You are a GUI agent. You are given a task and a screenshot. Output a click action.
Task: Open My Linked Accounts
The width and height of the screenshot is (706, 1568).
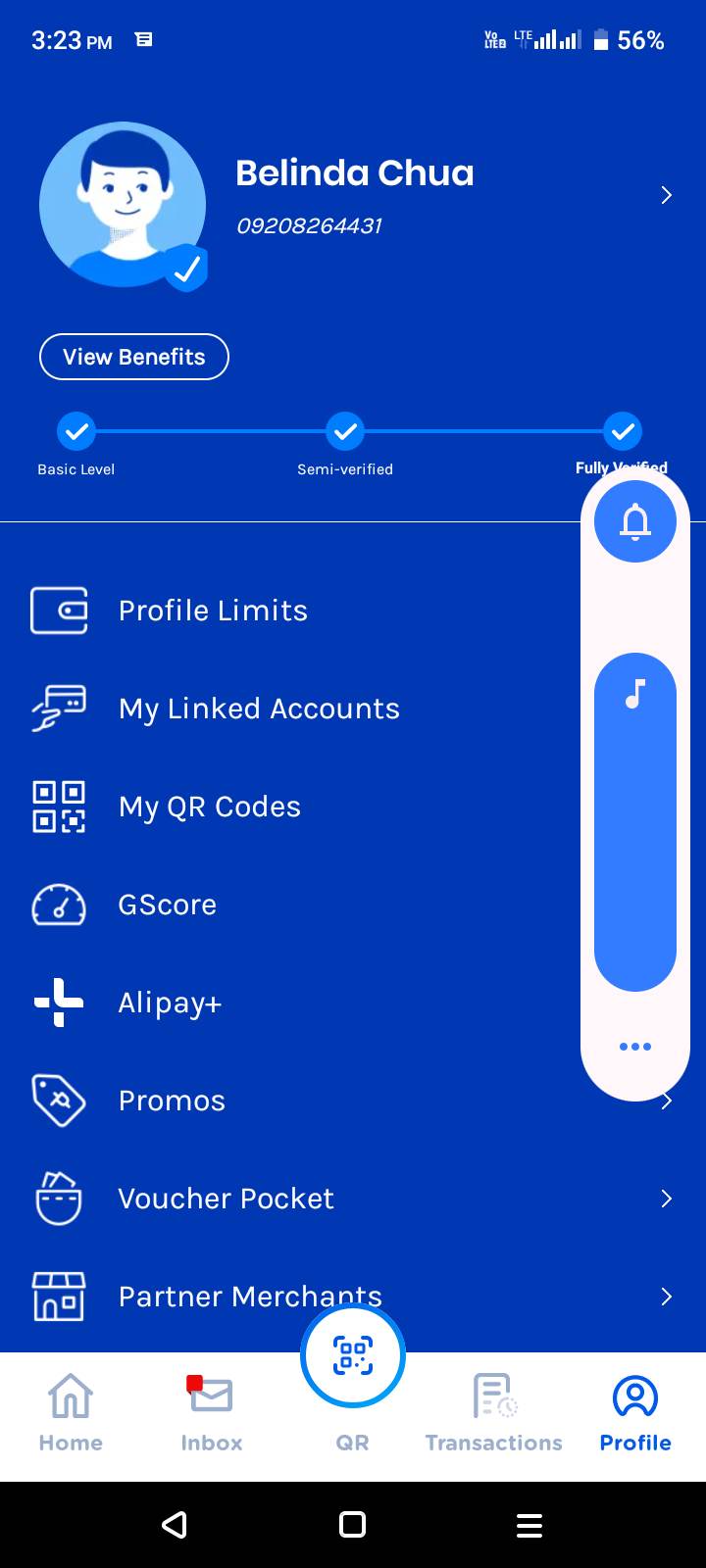259,709
